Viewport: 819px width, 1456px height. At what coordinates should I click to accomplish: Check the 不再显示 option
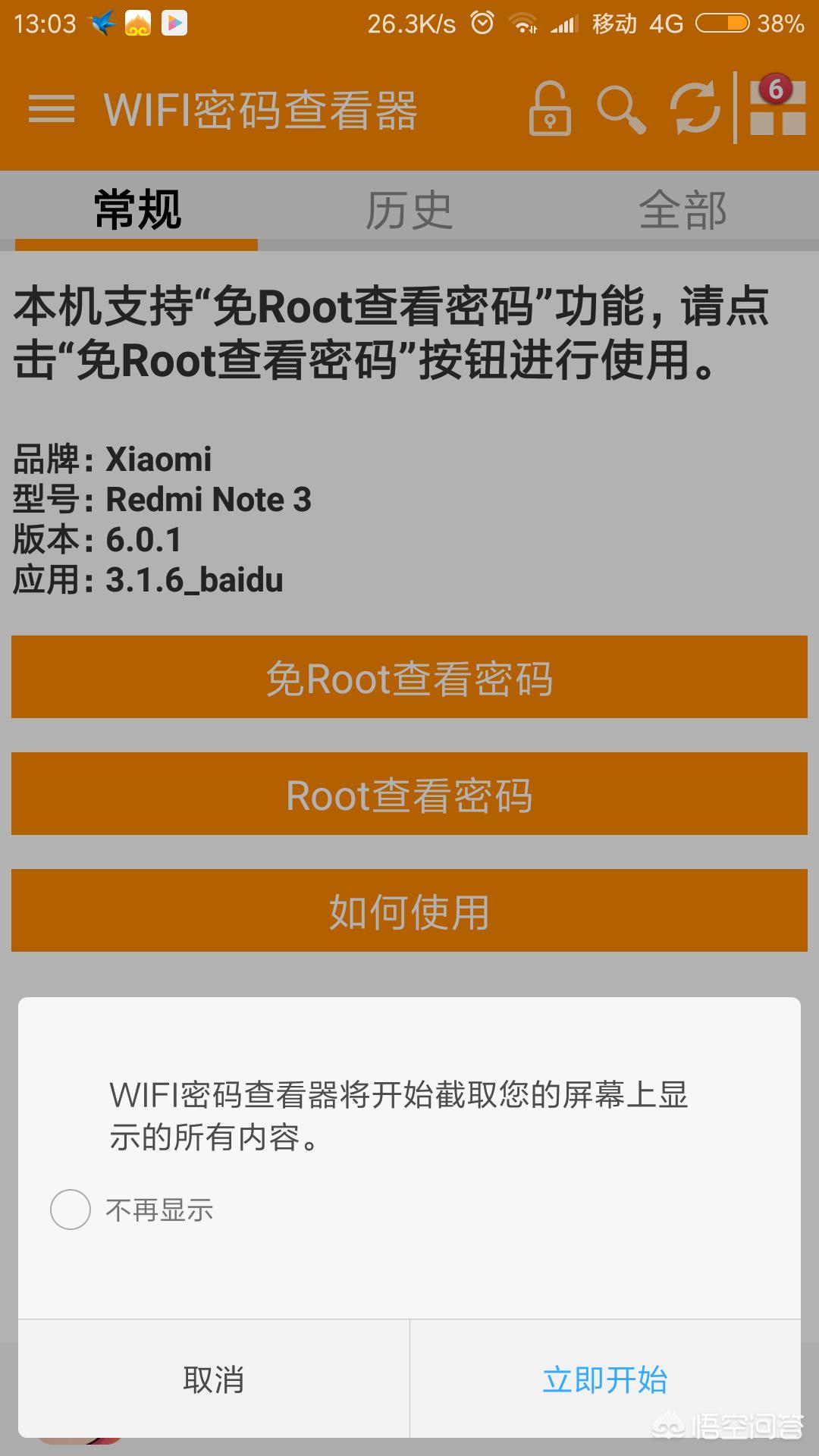pos(71,1210)
